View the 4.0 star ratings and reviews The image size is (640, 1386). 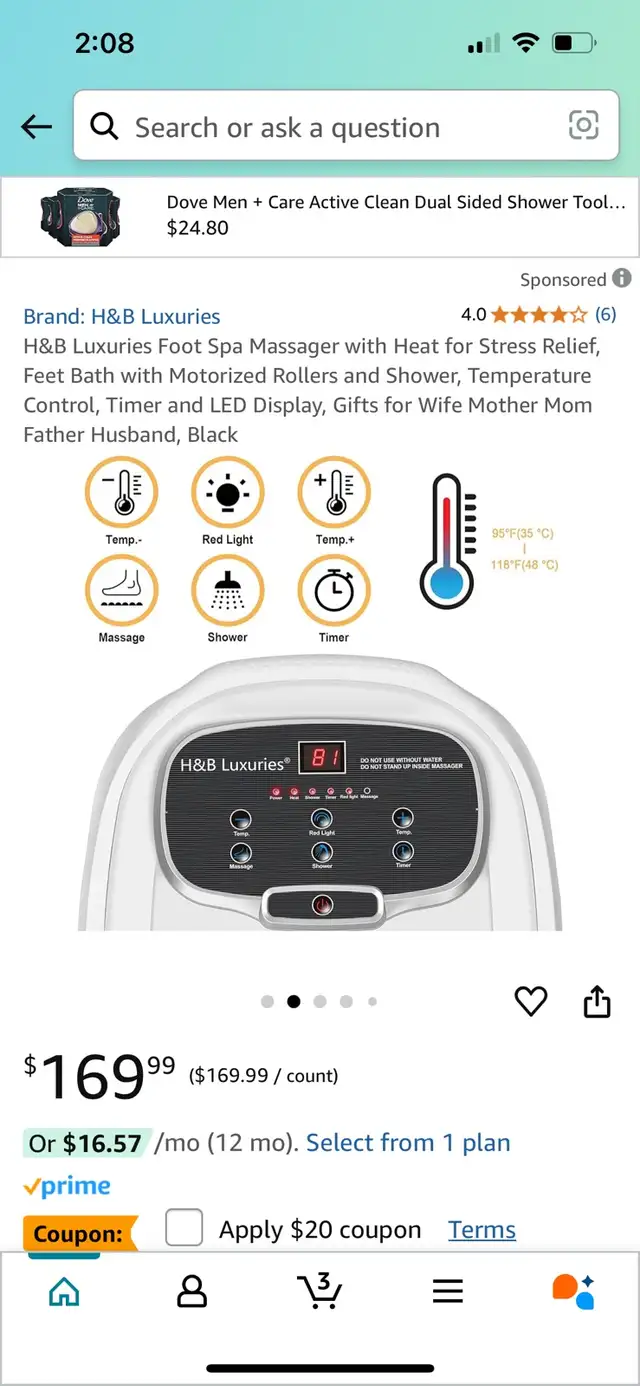click(539, 314)
